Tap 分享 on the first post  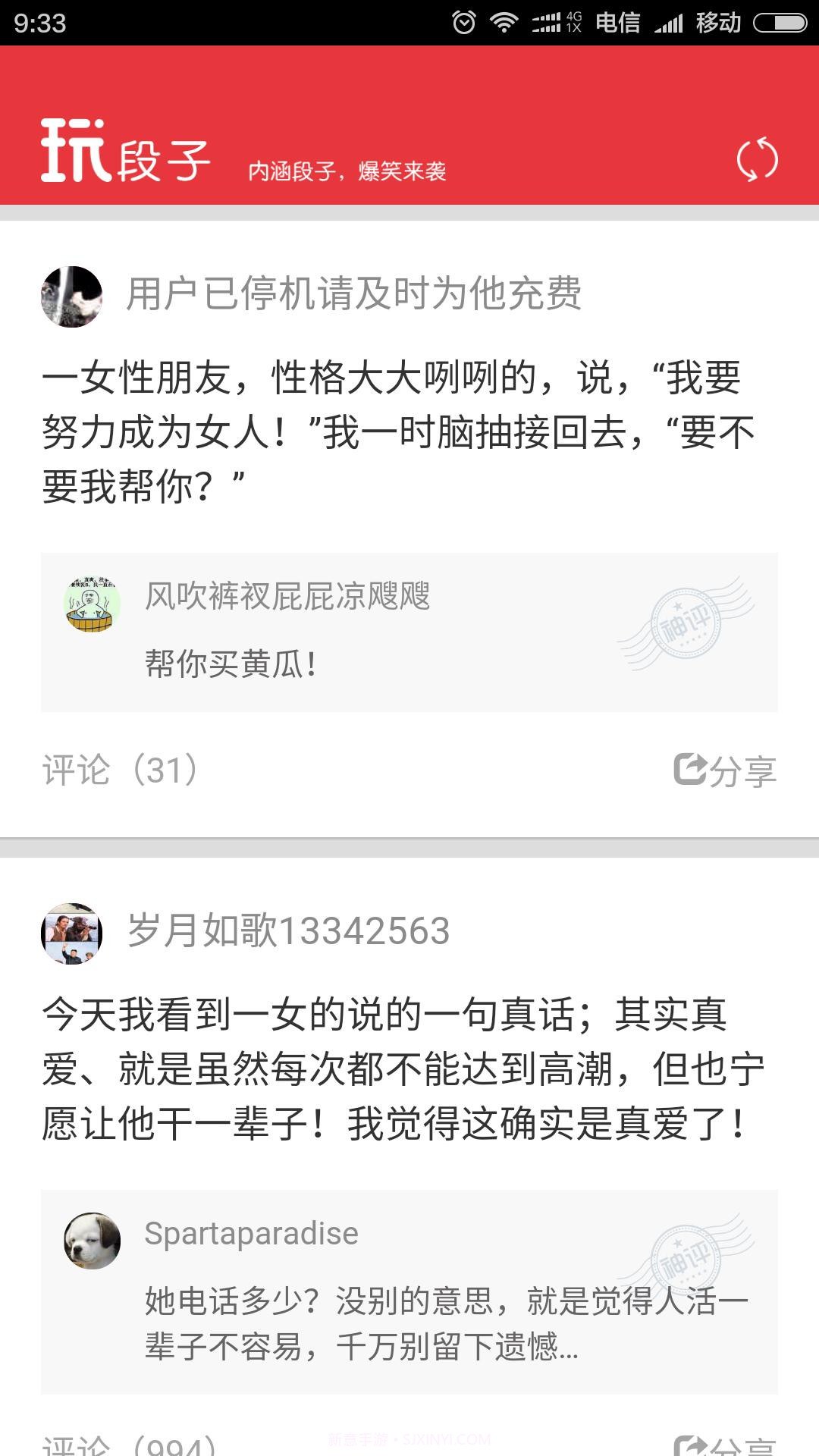739,770
